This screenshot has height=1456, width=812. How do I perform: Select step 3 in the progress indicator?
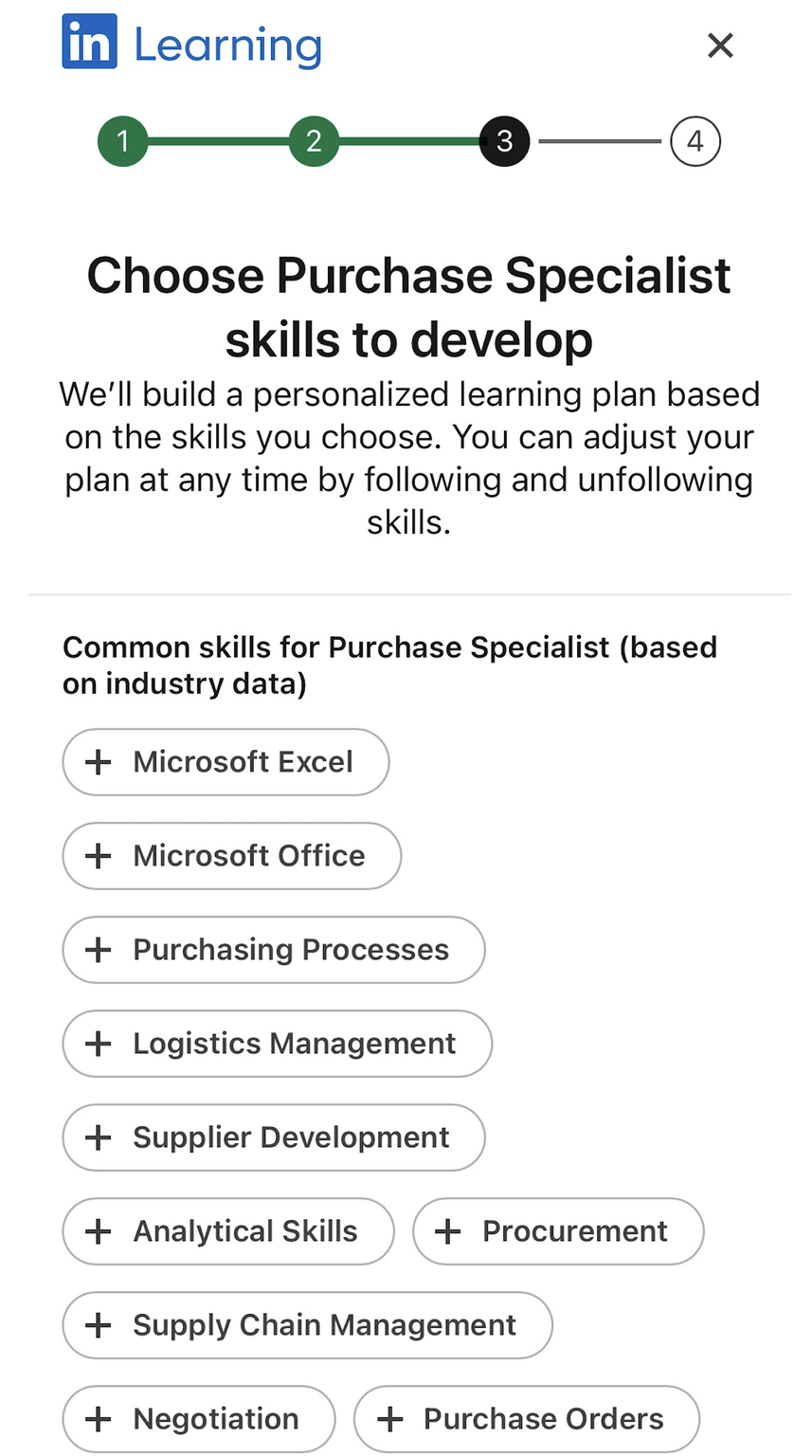pos(504,140)
